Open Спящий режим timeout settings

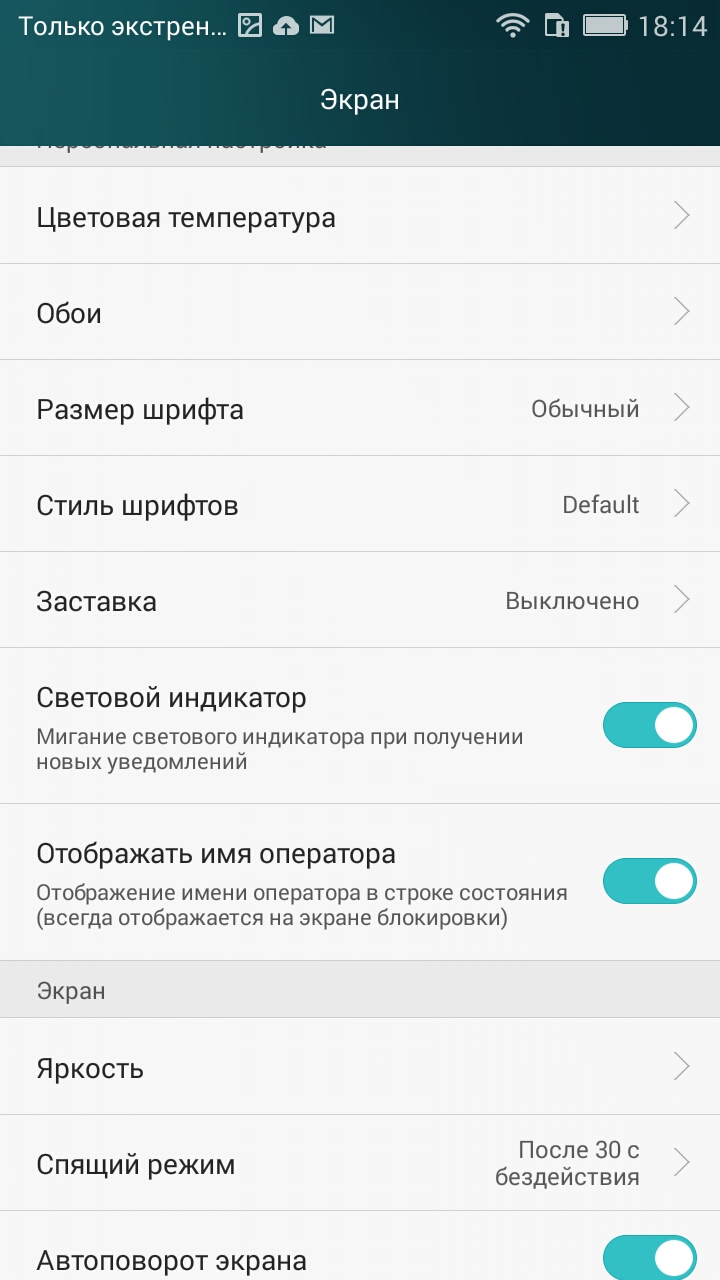[360, 1163]
